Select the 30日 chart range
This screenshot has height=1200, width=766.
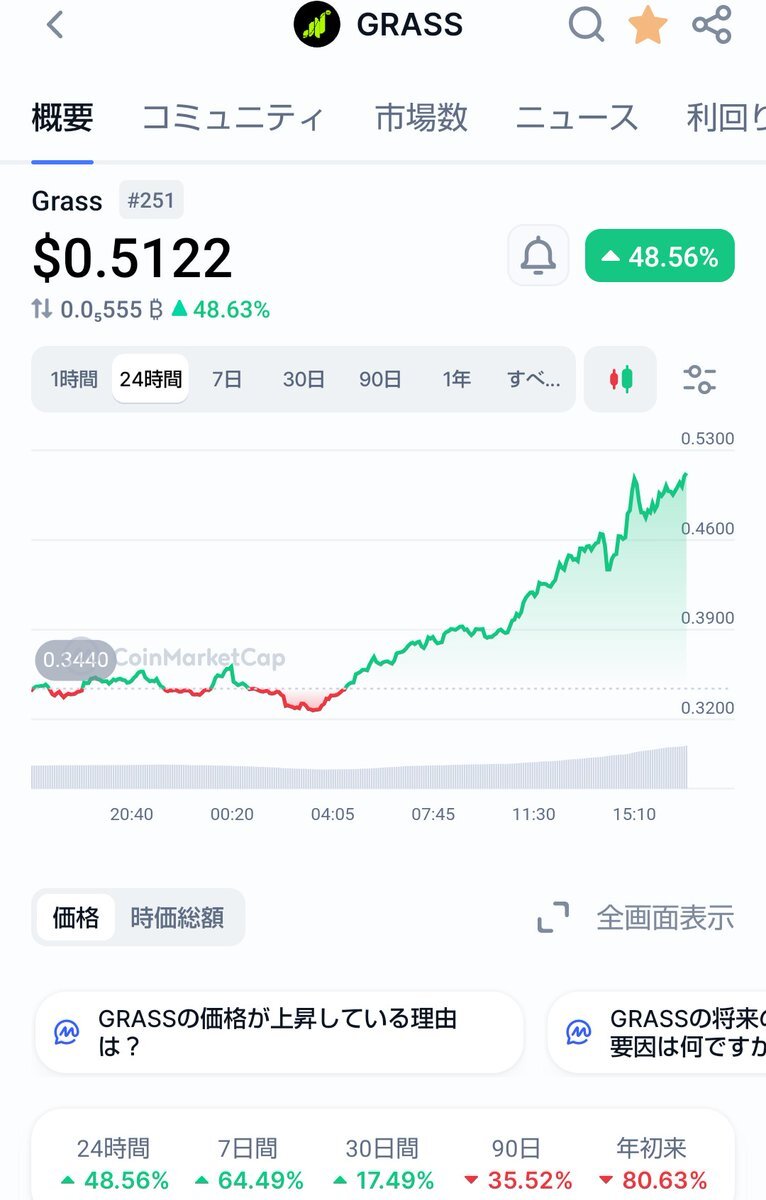click(303, 379)
